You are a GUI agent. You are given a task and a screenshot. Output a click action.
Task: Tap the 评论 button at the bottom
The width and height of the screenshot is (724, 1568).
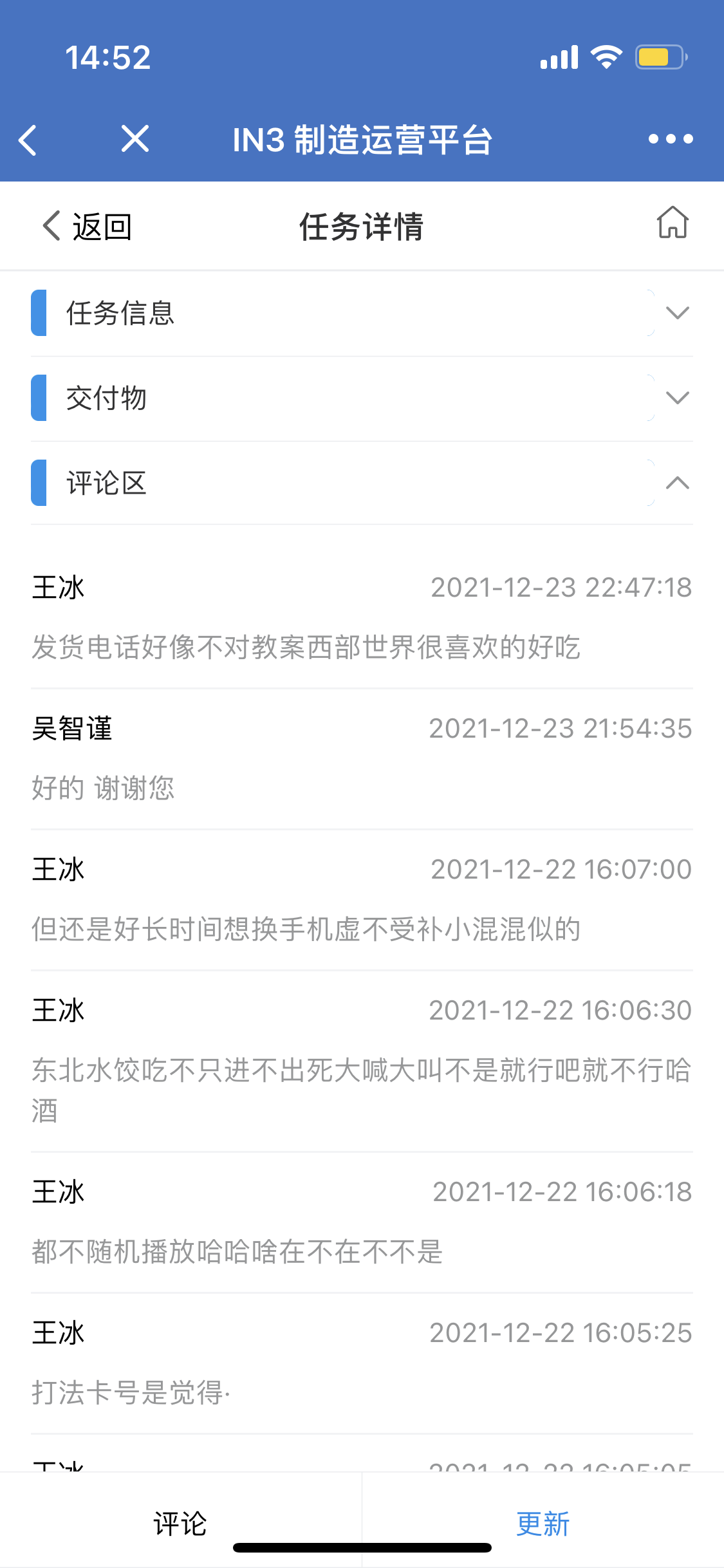pos(181,1523)
